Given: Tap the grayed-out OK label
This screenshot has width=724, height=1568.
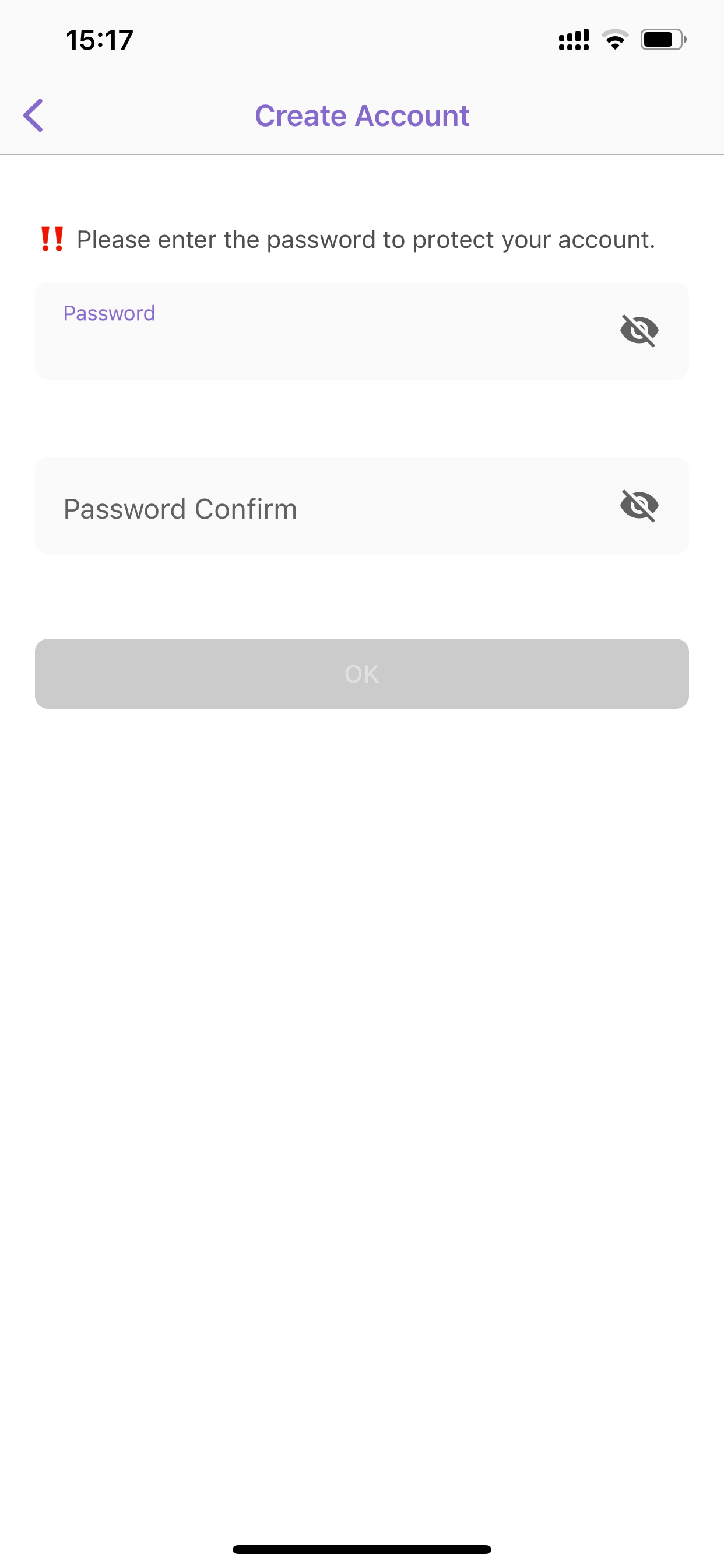Looking at the screenshot, I should tap(362, 673).
